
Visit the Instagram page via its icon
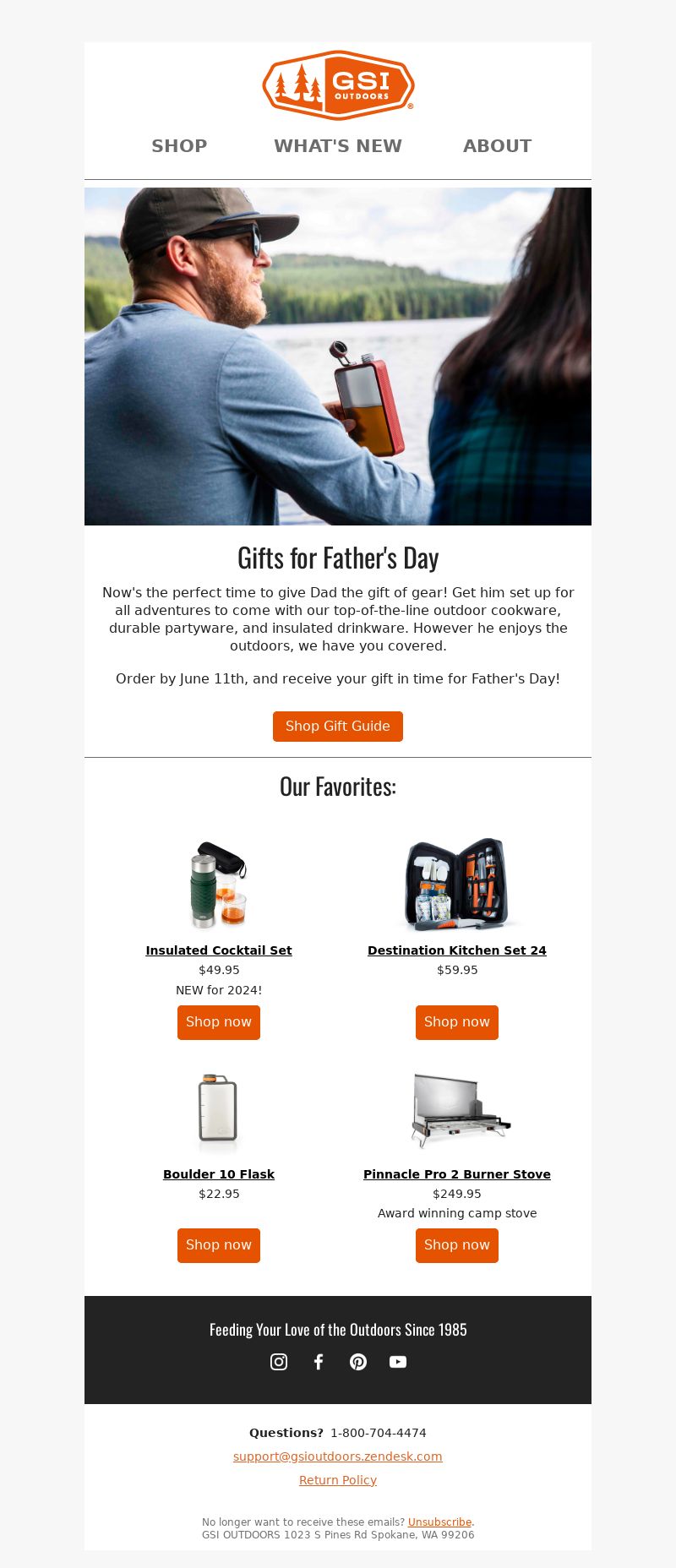tap(279, 1362)
